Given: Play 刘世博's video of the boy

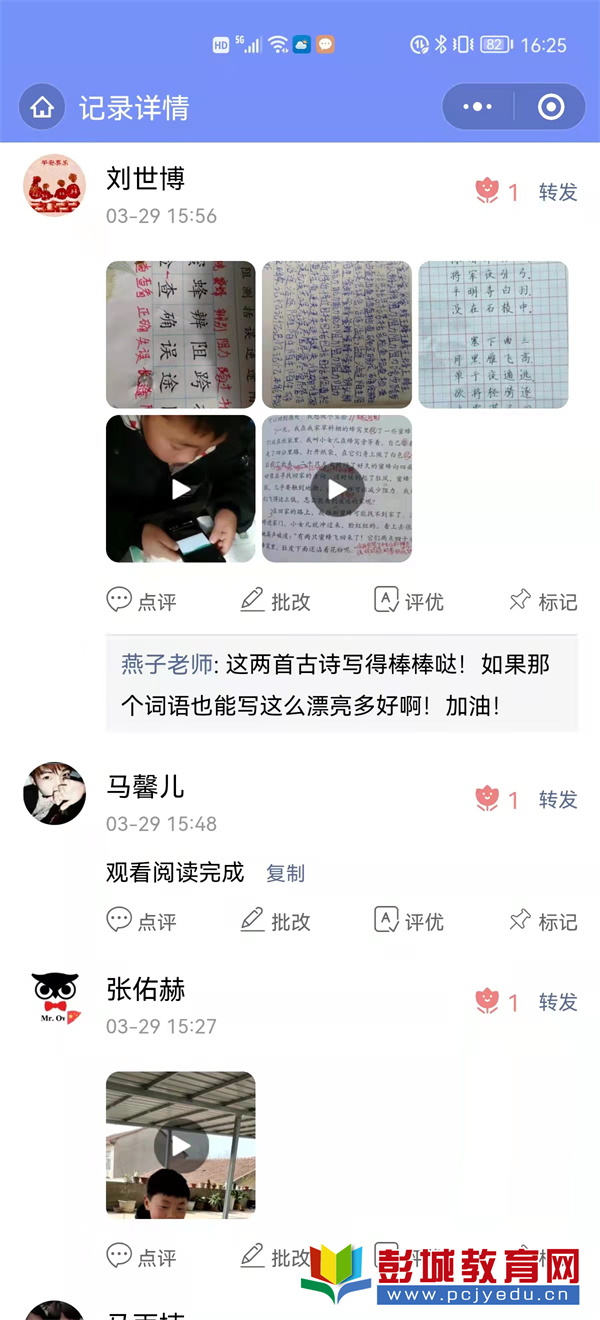Looking at the screenshot, I should (x=181, y=489).
